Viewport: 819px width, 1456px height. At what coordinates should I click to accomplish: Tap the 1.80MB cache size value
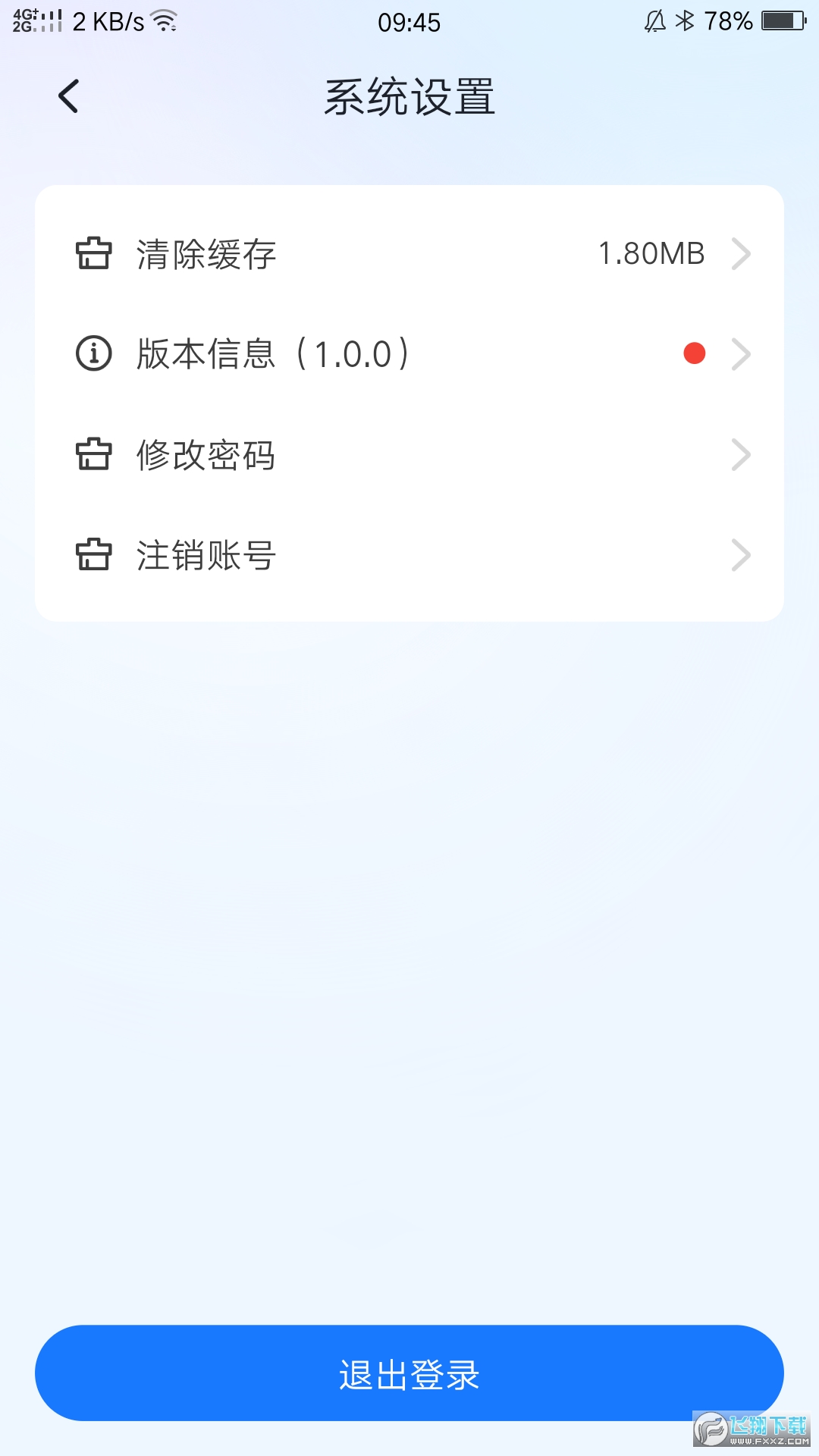650,253
